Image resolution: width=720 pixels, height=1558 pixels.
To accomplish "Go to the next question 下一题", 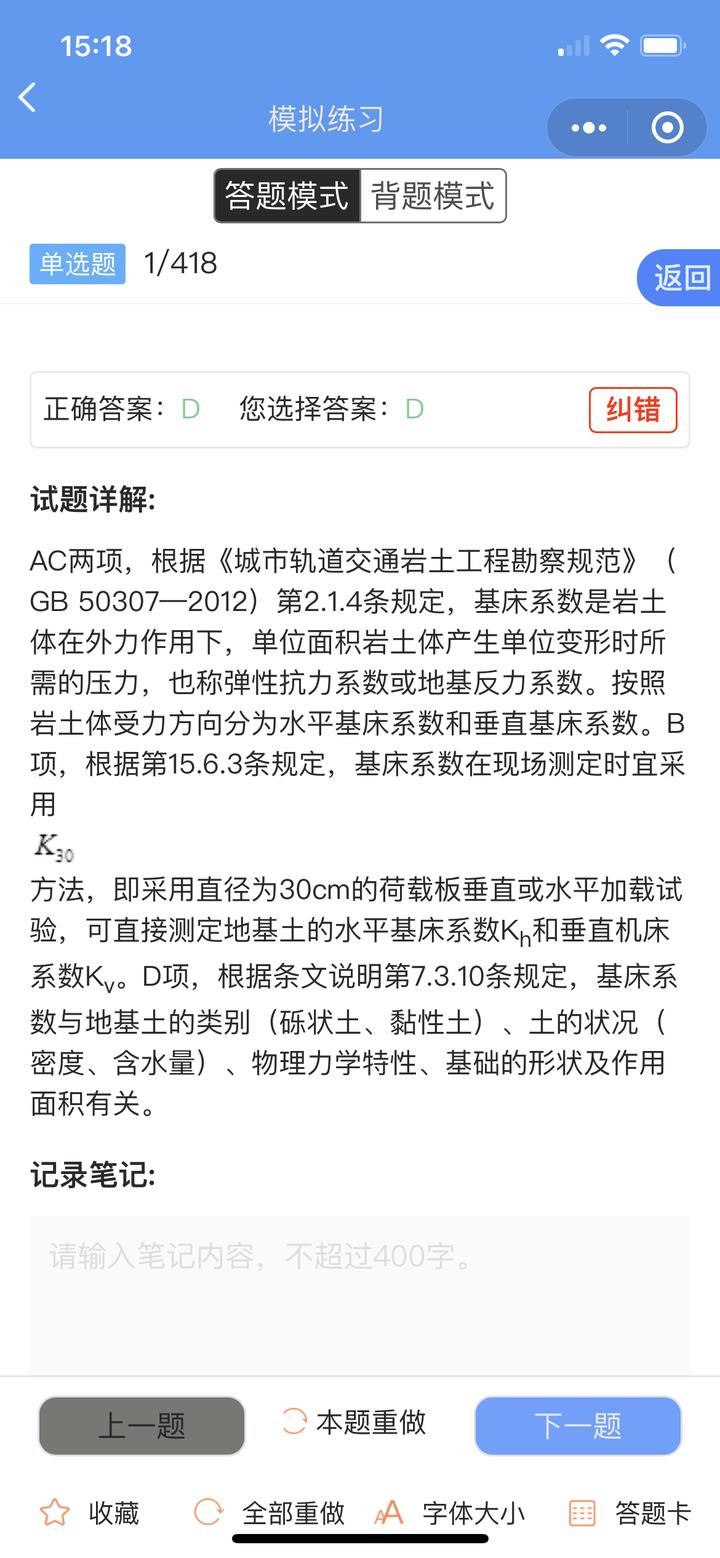I will [578, 1425].
